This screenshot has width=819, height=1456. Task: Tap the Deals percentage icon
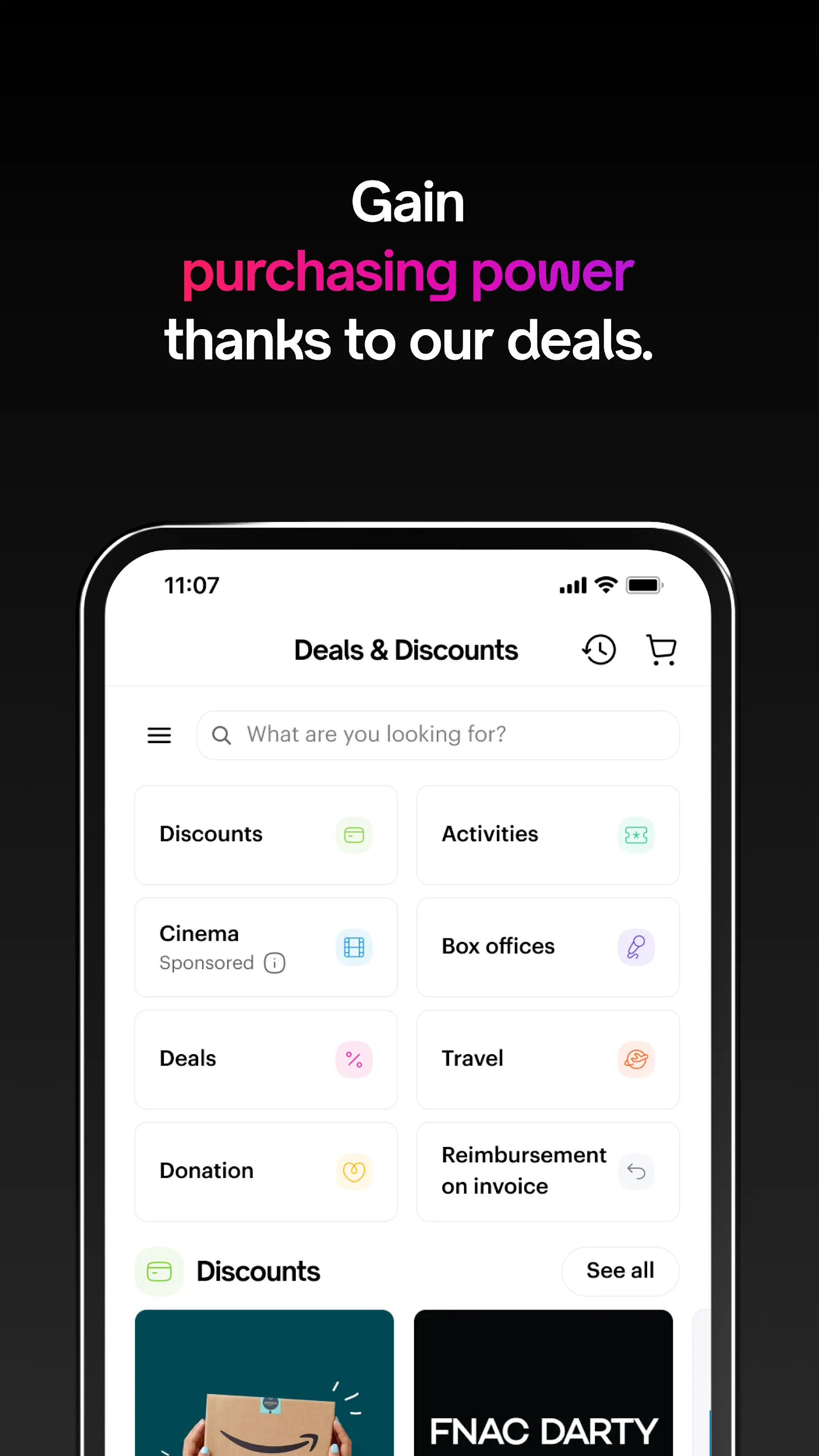pos(354,1059)
